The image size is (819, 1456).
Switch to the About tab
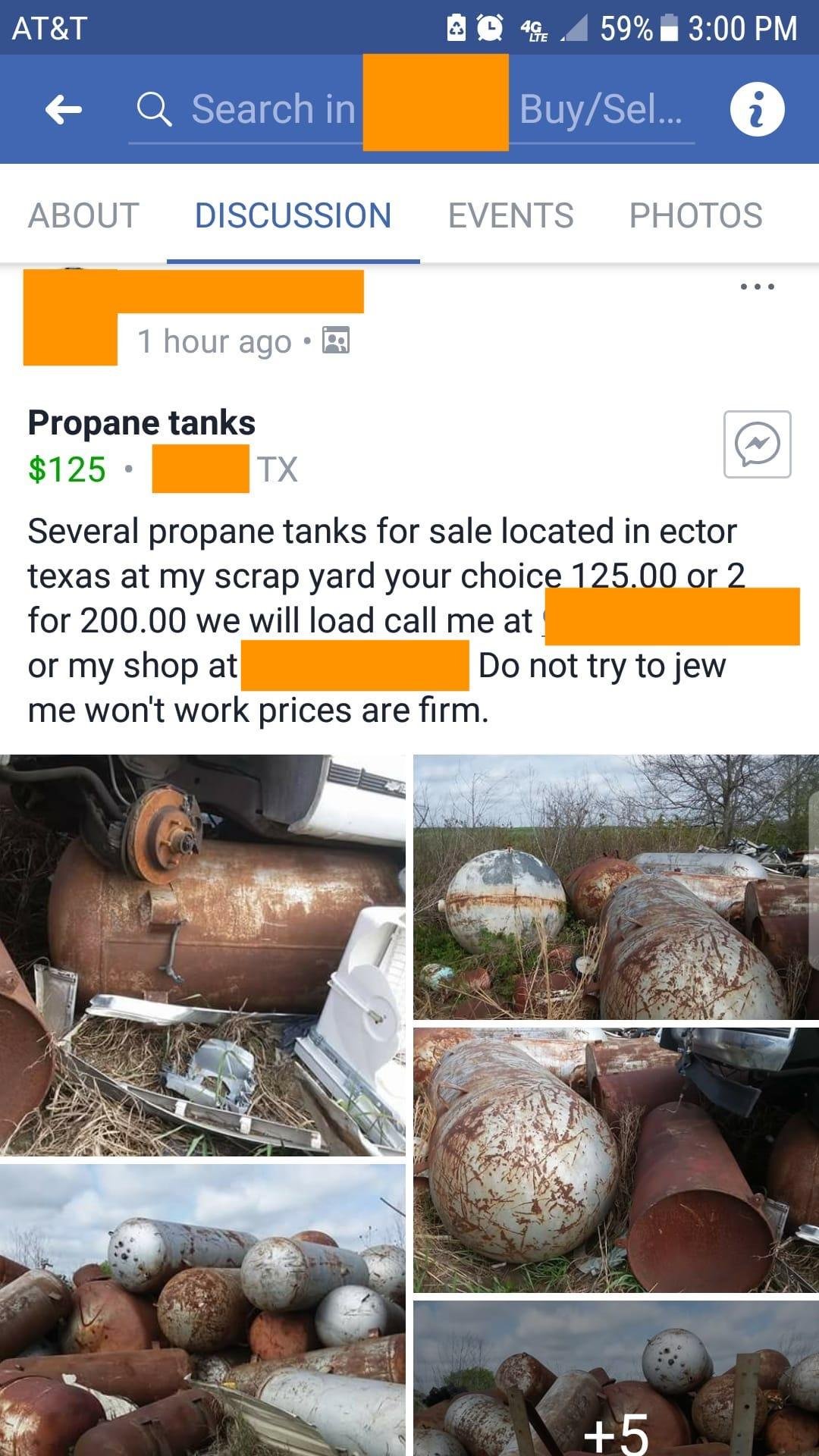click(x=83, y=215)
